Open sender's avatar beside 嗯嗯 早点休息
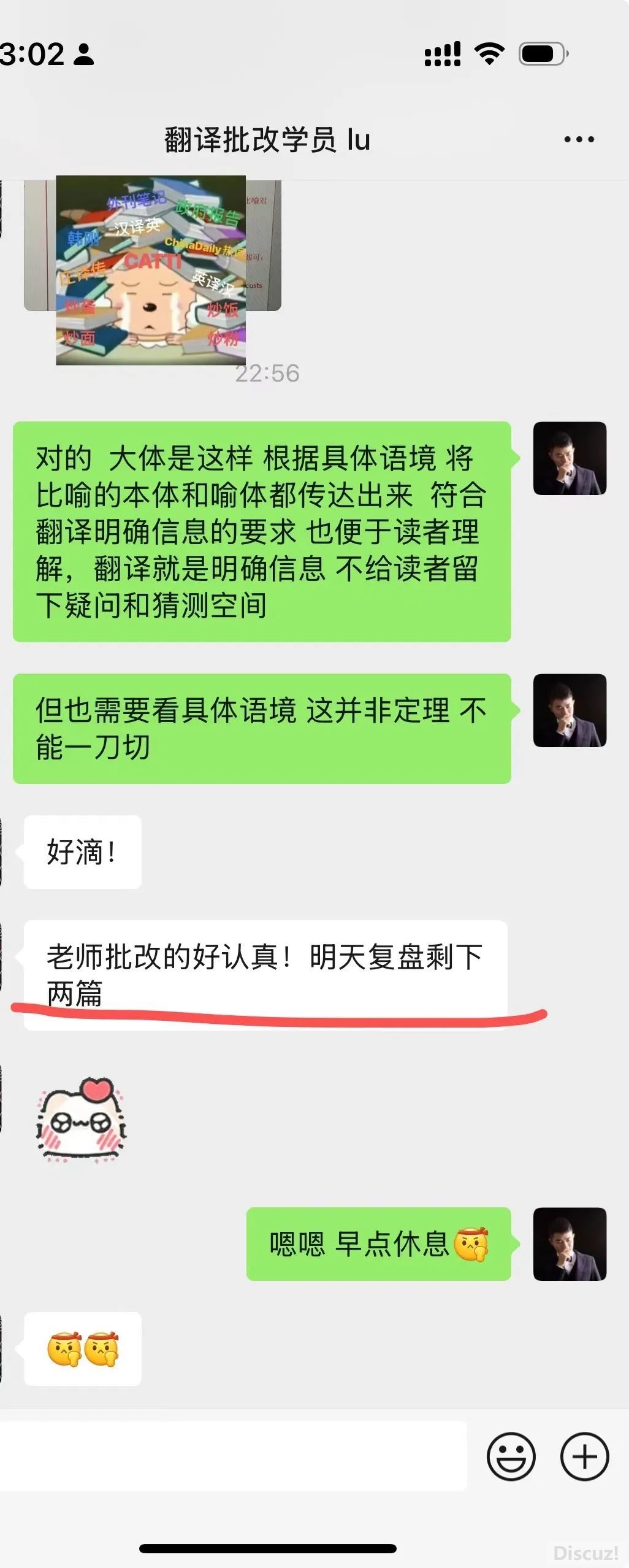Viewport: 629px width, 1568px height. [x=570, y=1244]
